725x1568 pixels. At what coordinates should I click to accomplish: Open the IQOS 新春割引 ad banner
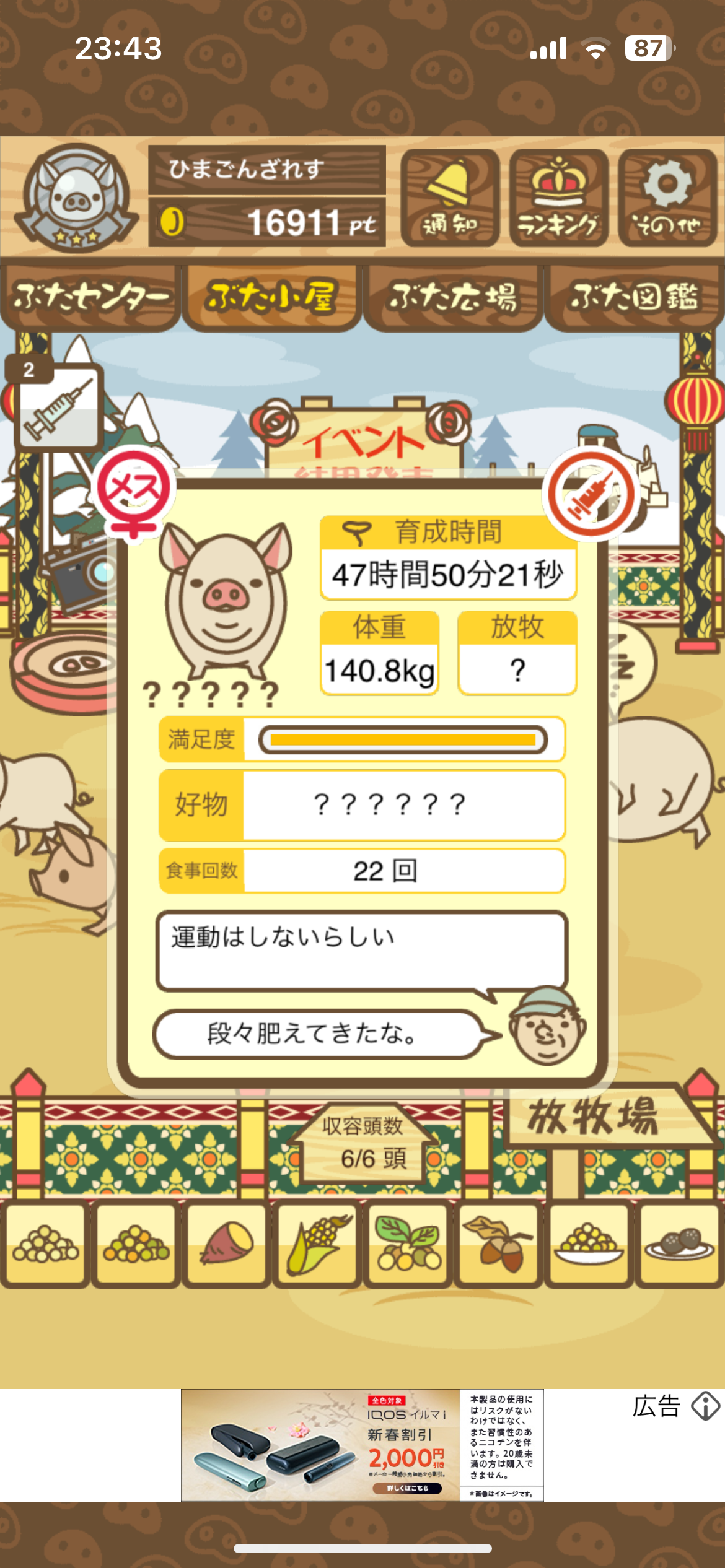362,1445
